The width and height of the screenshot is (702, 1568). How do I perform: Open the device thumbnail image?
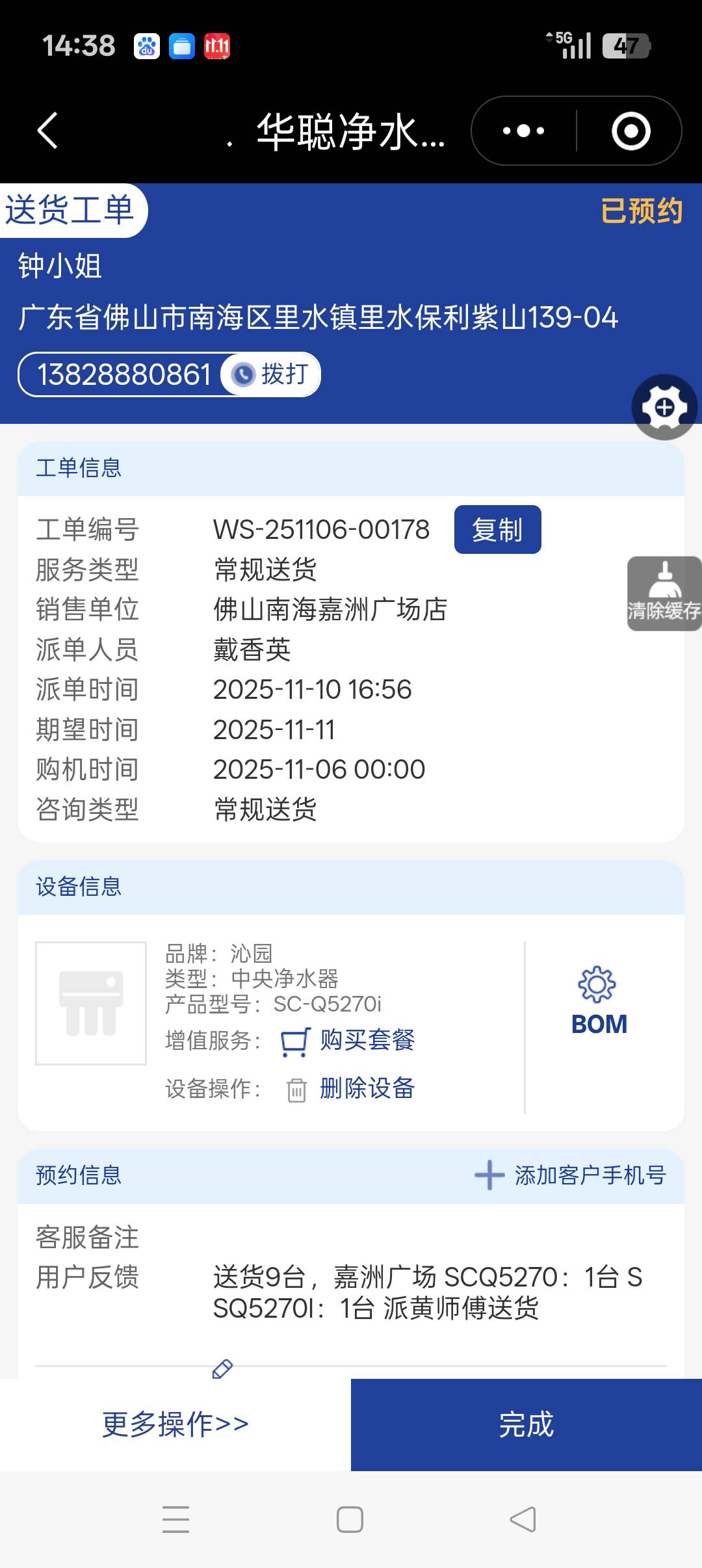click(x=91, y=1002)
